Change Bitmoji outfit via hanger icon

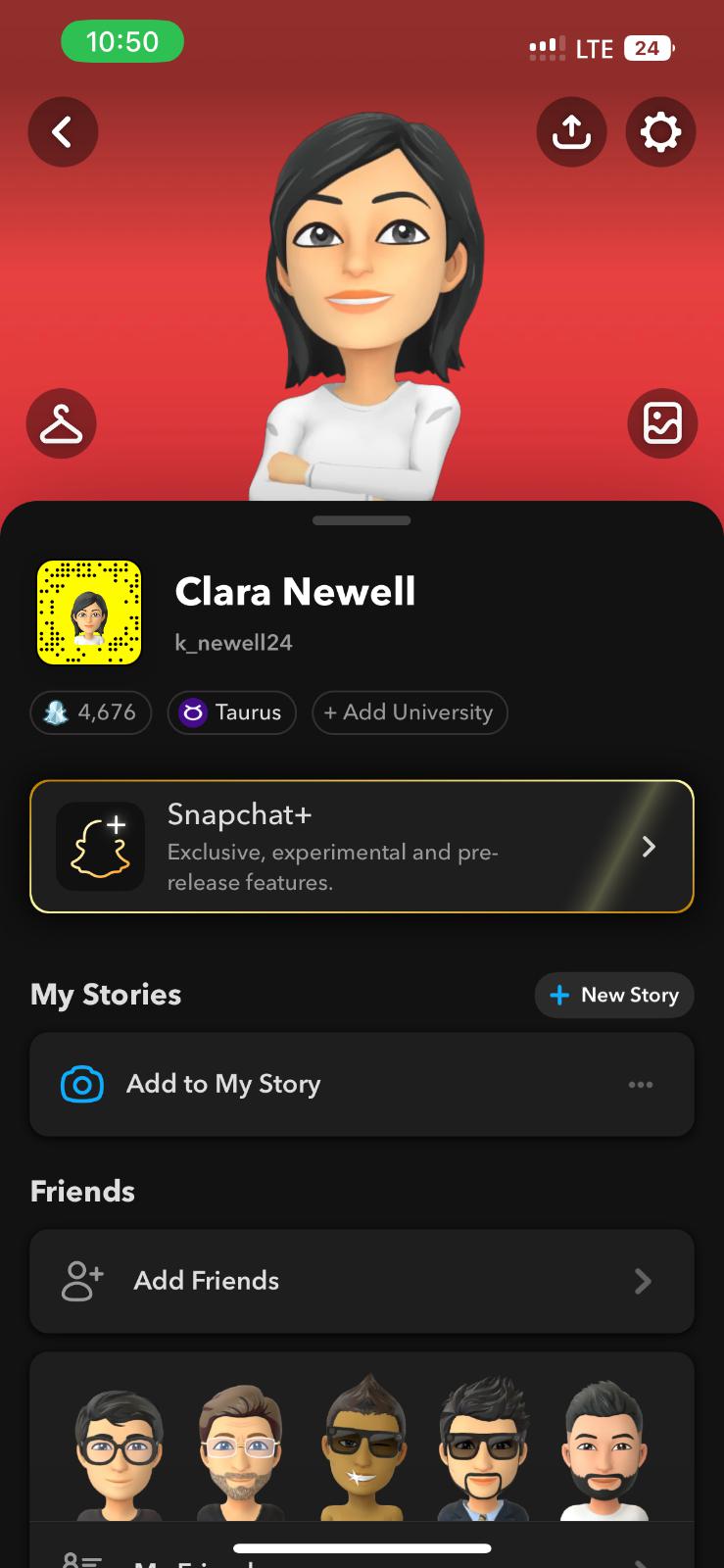62,423
